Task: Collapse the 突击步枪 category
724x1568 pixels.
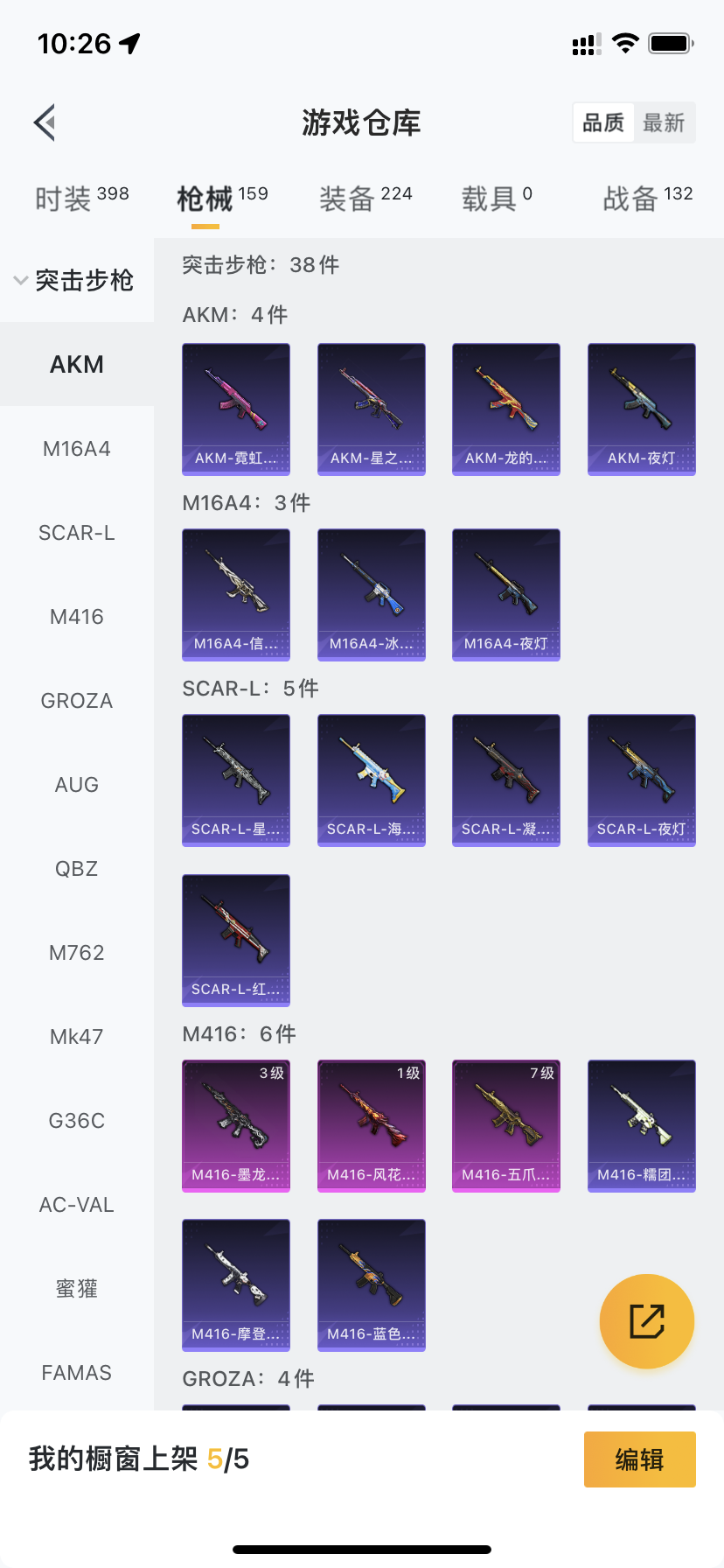Action: (75, 280)
